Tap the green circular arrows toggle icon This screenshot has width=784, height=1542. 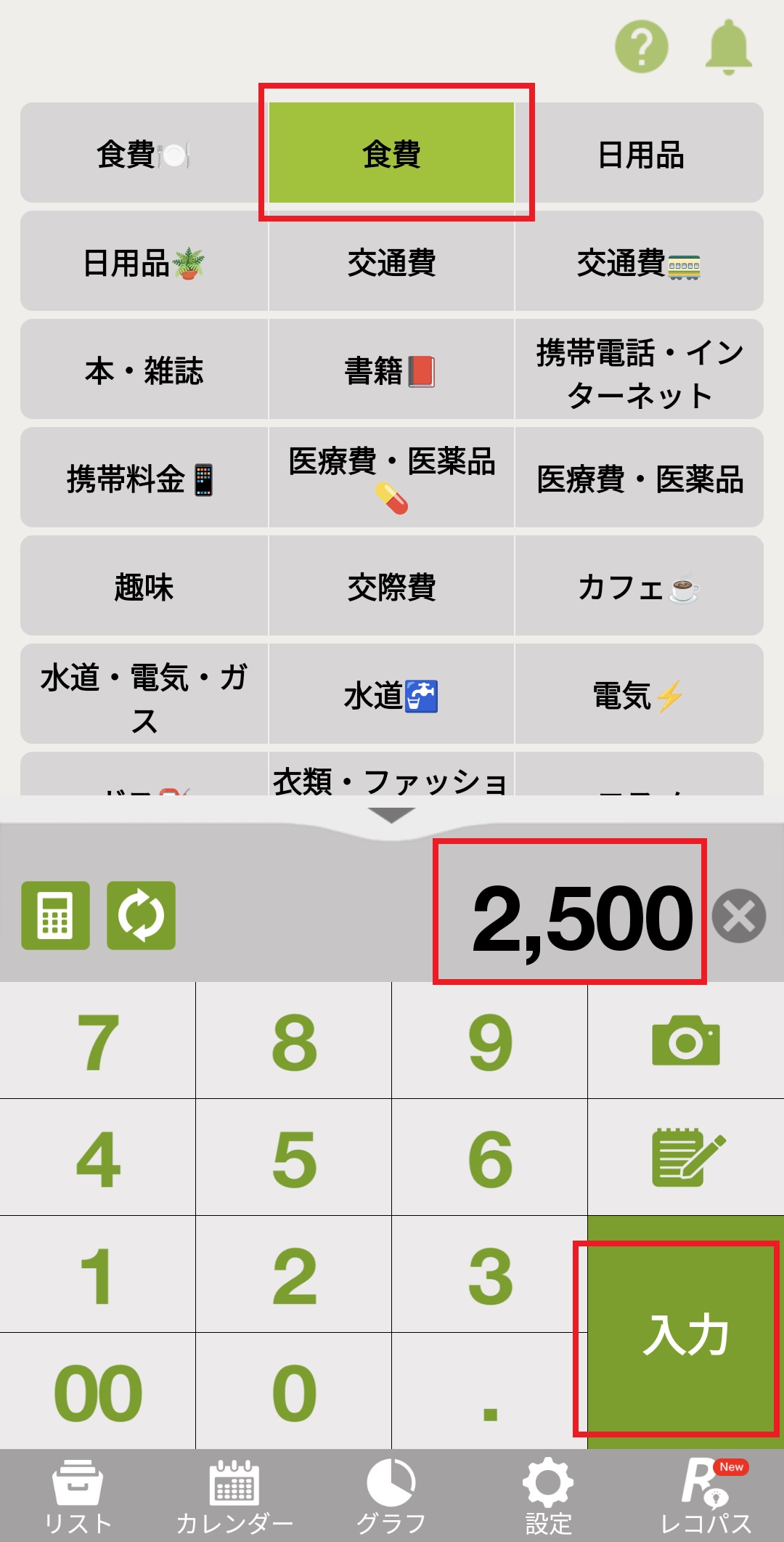coord(141,915)
